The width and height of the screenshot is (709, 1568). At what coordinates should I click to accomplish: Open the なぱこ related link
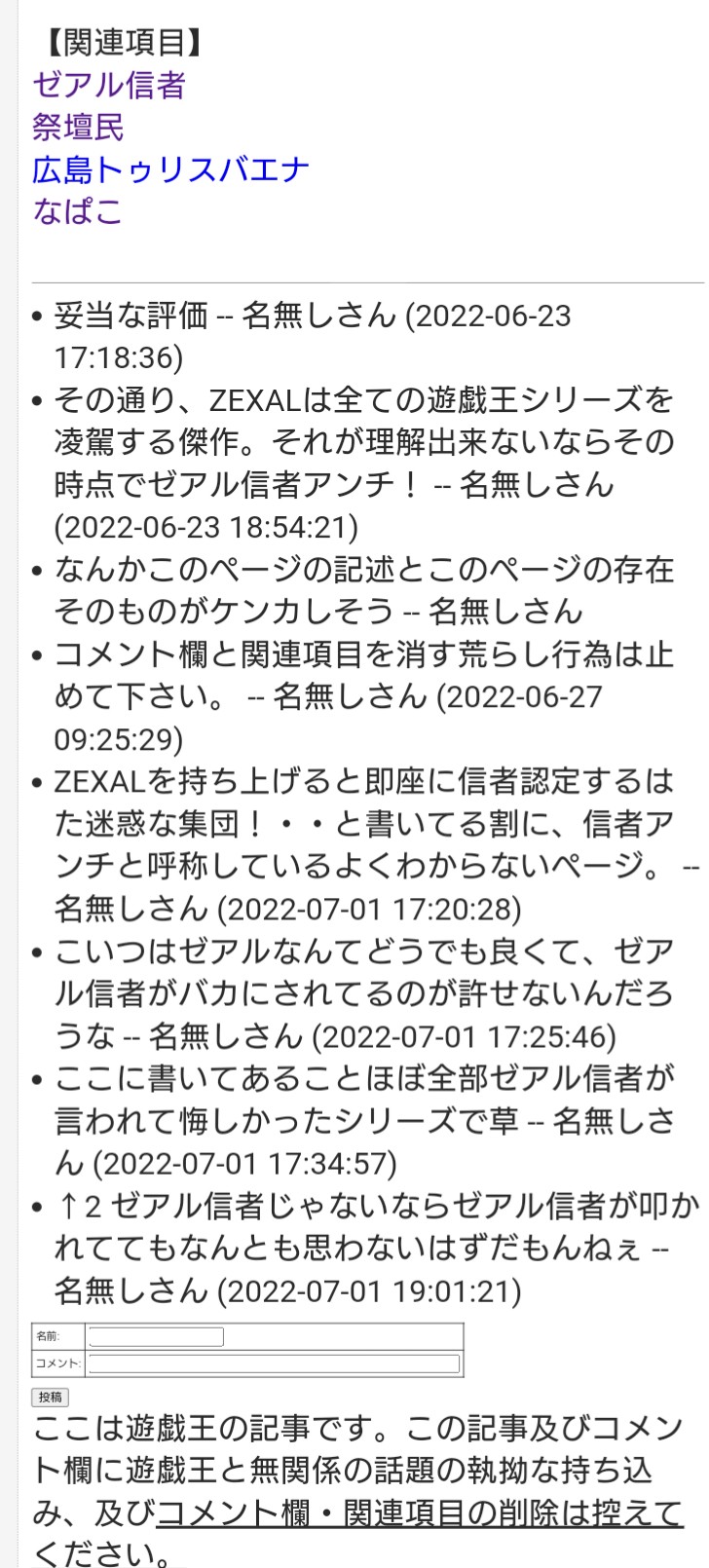tap(78, 211)
